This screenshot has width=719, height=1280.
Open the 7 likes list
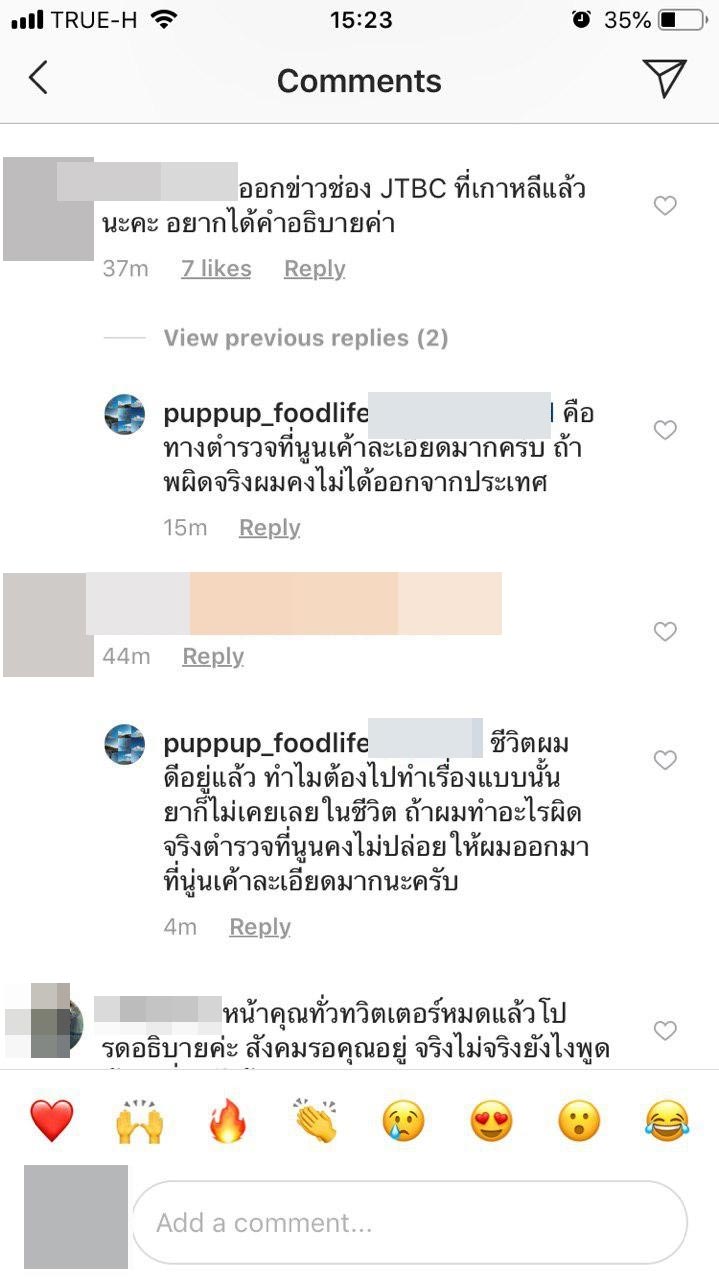click(216, 269)
